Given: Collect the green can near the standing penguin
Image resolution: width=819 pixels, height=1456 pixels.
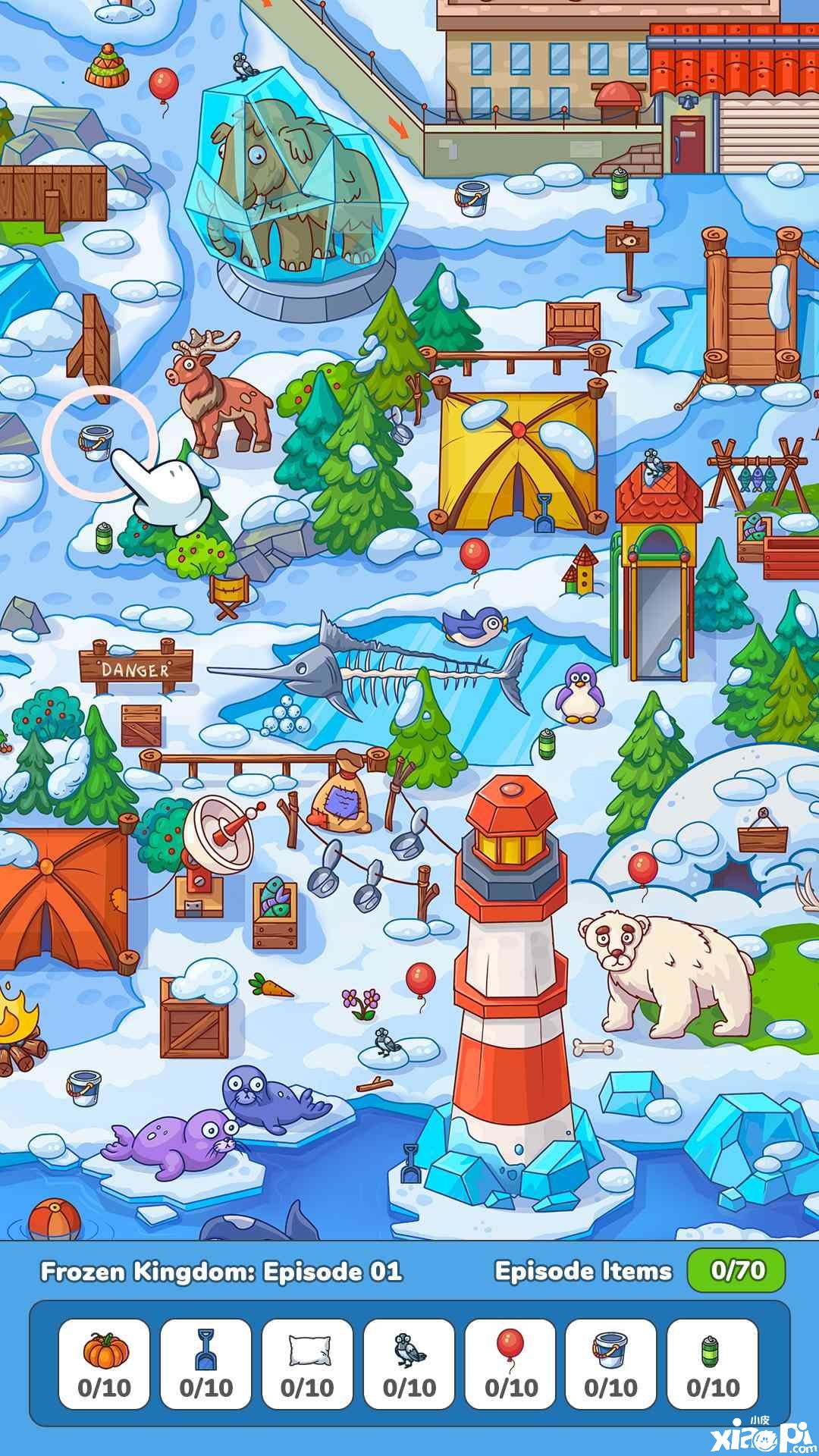Looking at the screenshot, I should point(547,744).
